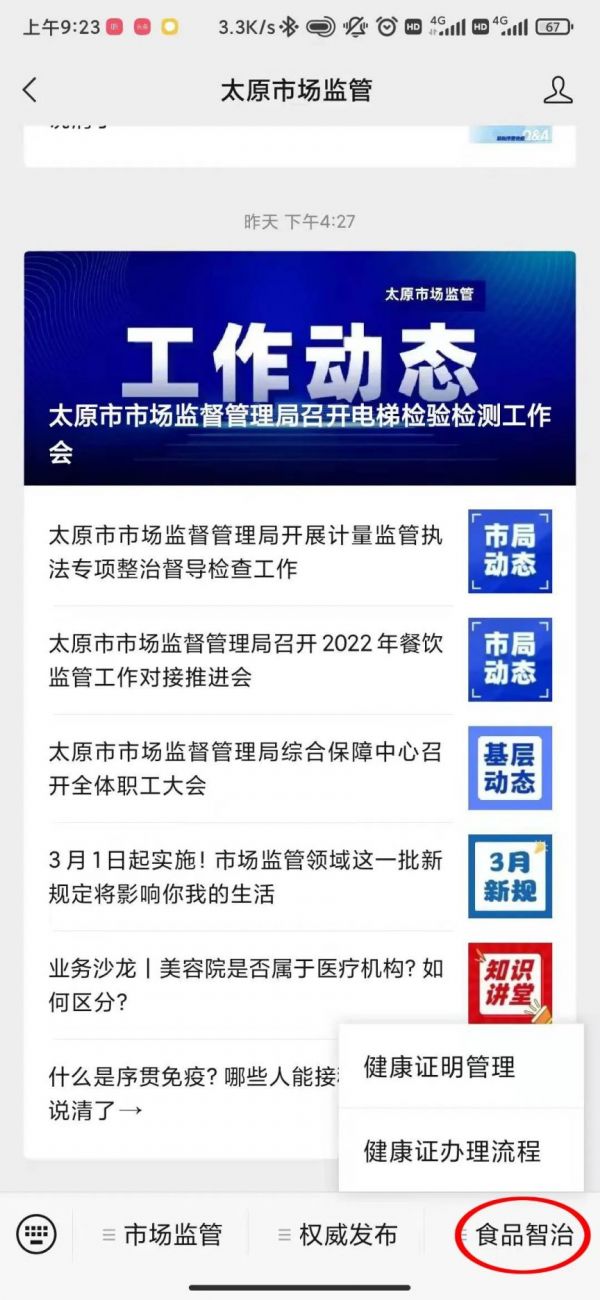Open article about 计量监管执法专项整治督导检查
The image size is (600, 1300).
(x=300, y=552)
